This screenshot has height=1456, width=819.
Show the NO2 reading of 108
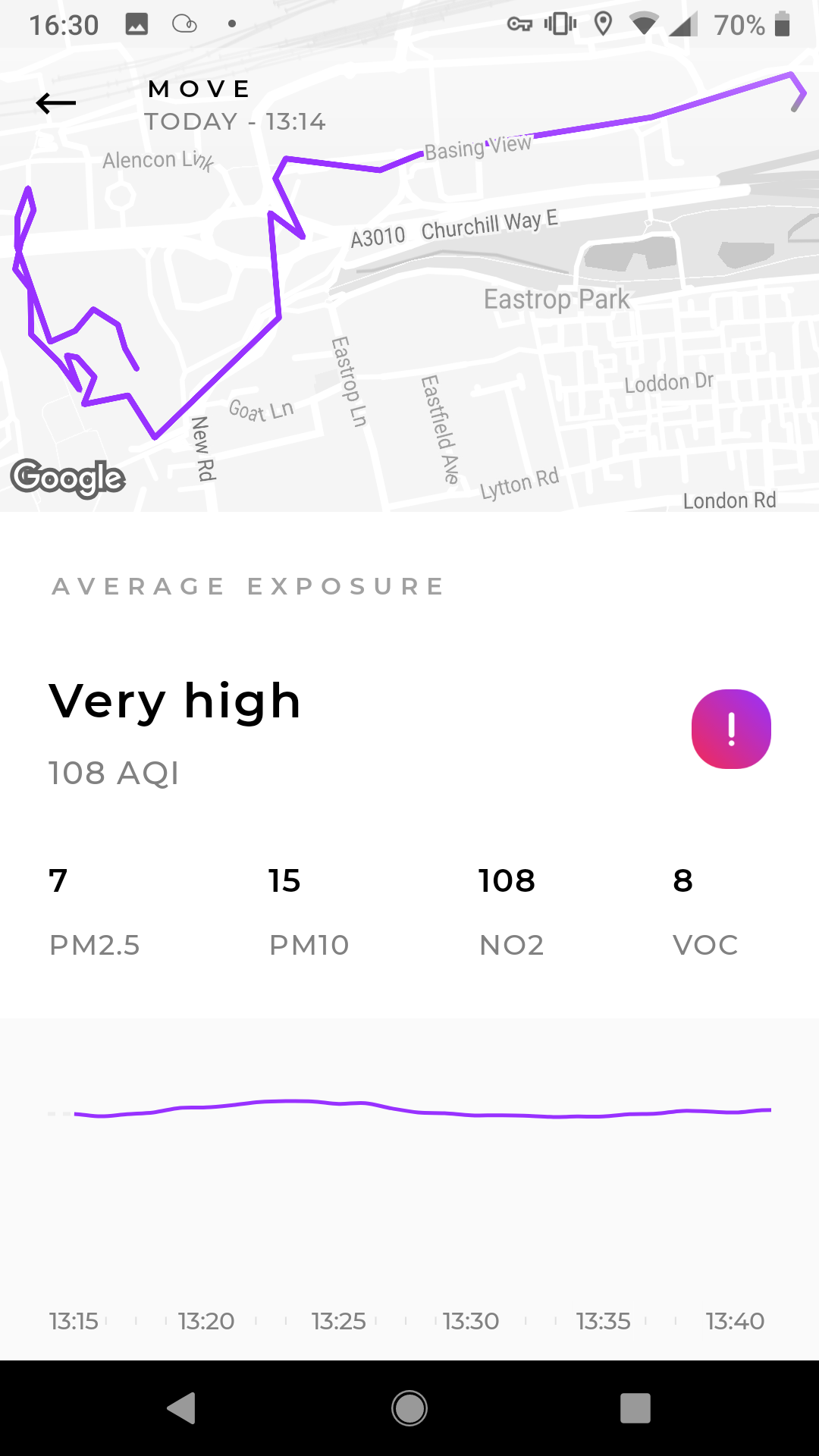pyautogui.click(x=510, y=912)
